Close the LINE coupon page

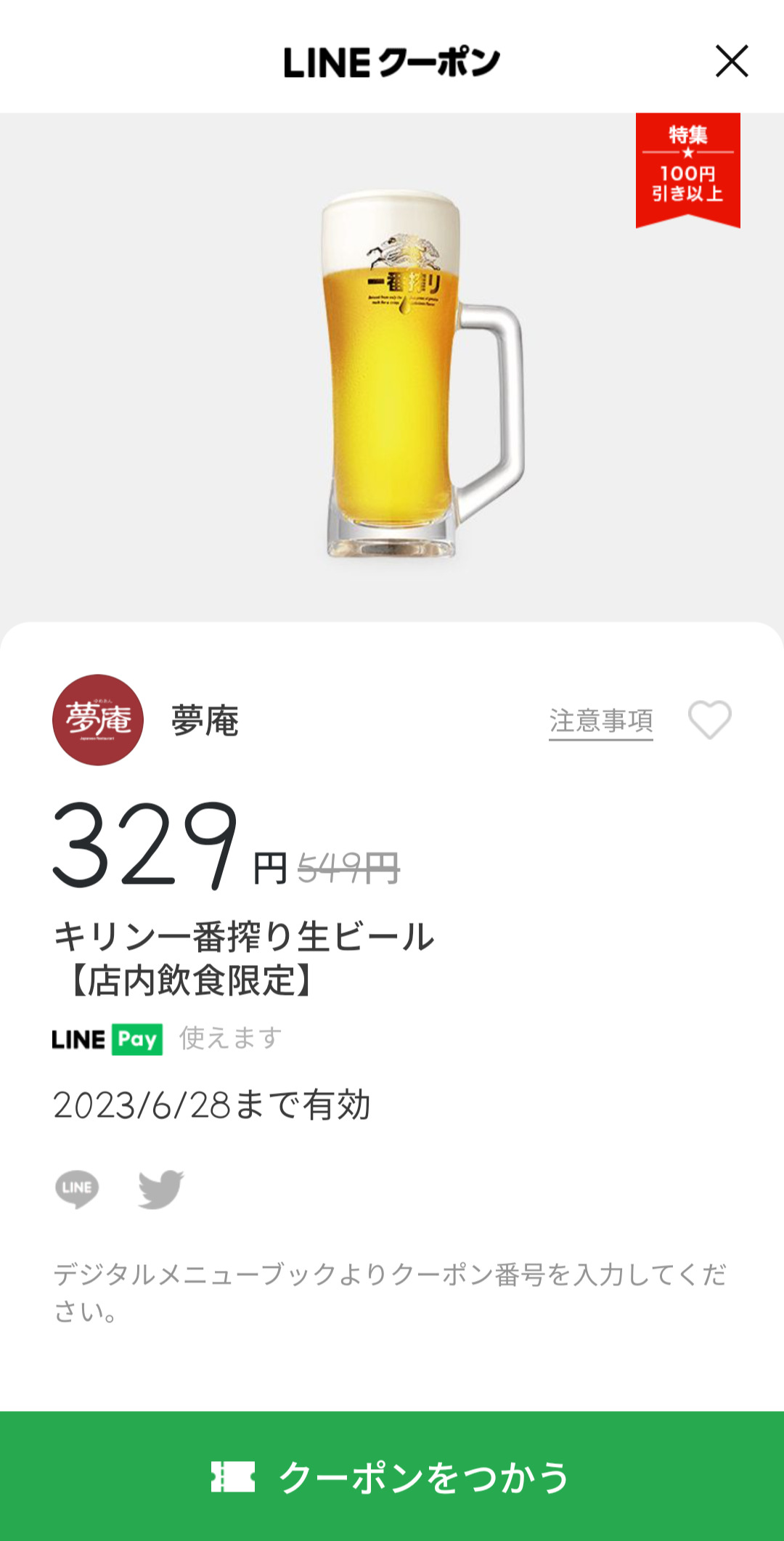pos(732,61)
